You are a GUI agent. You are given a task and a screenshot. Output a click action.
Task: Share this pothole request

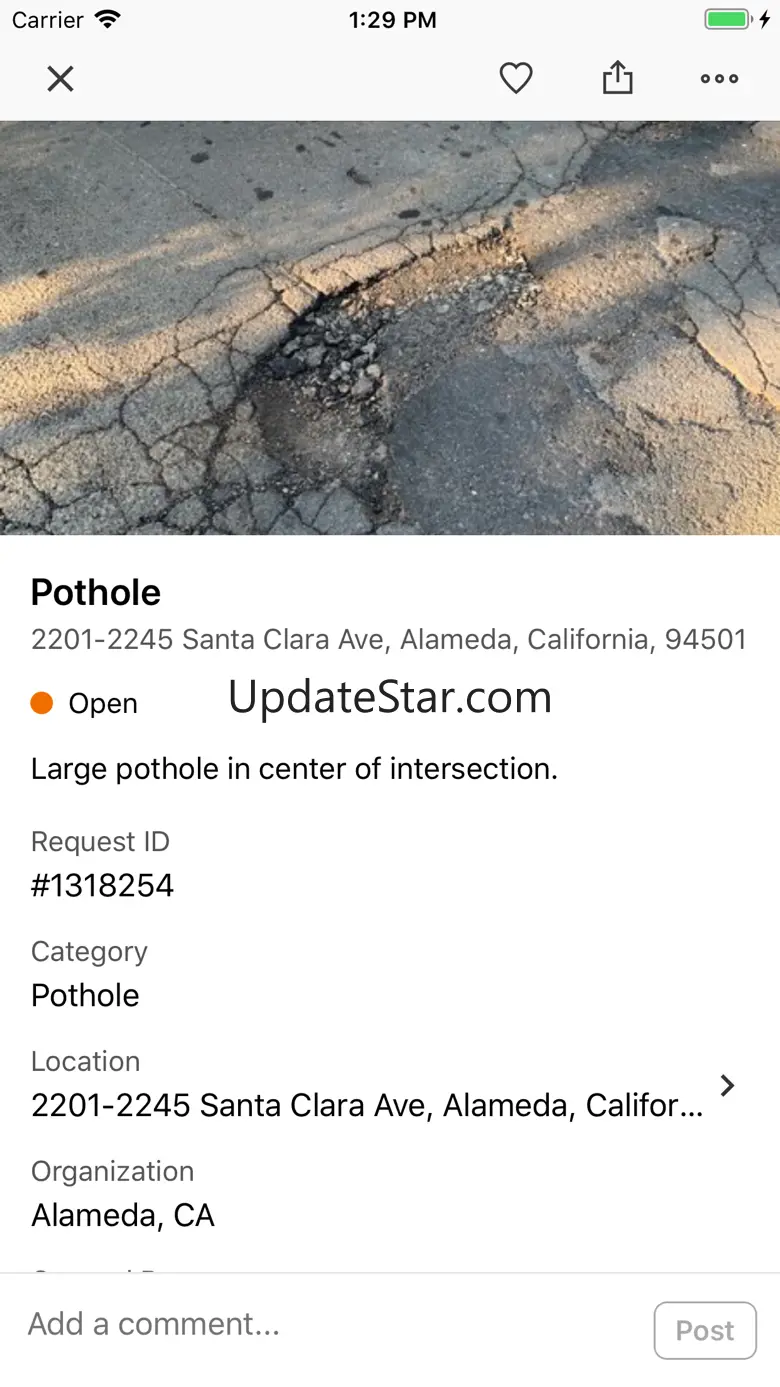618,78
